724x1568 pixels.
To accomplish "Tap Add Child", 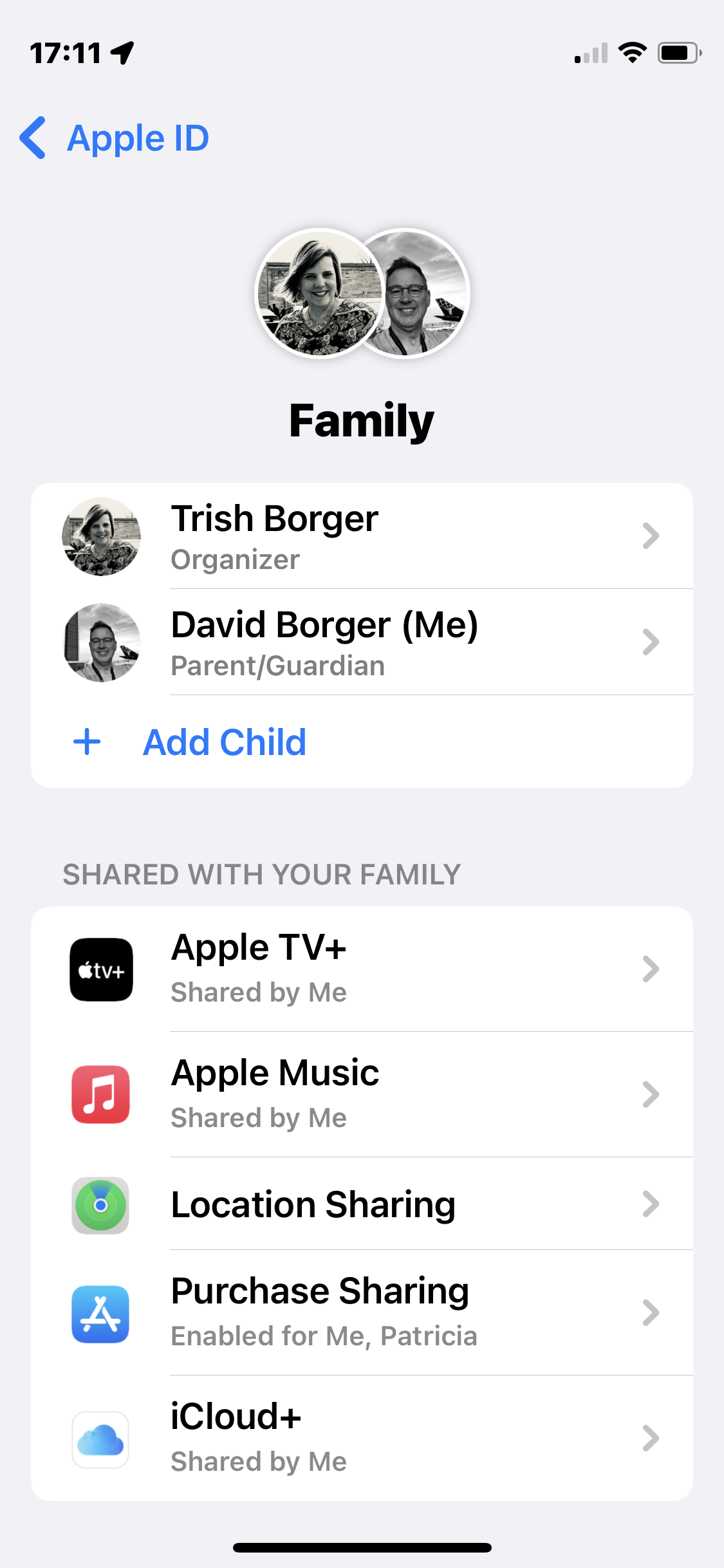I will [224, 742].
